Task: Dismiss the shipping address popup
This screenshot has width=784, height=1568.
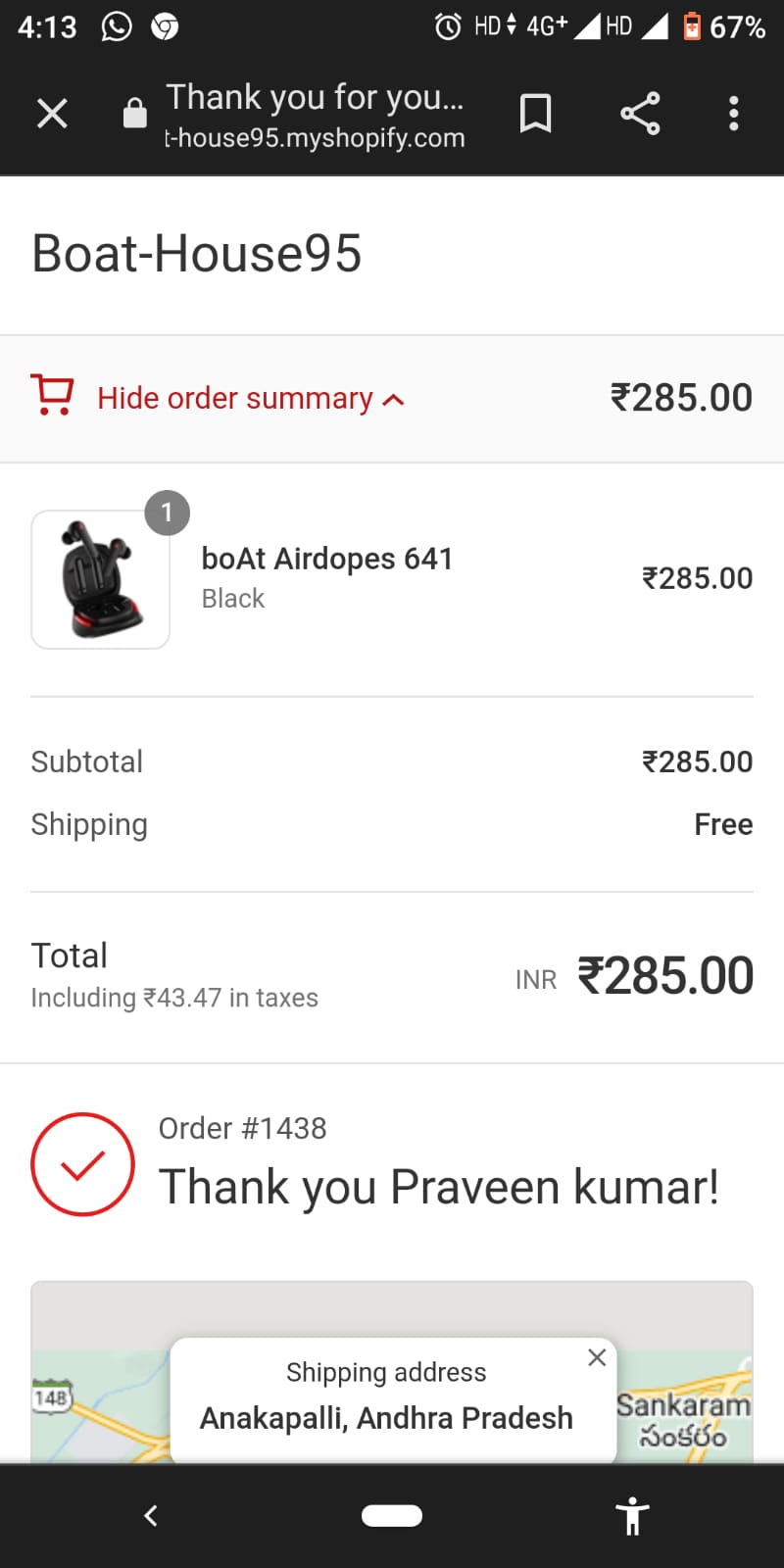Action: pyautogui.click(x=597, y=1357)
